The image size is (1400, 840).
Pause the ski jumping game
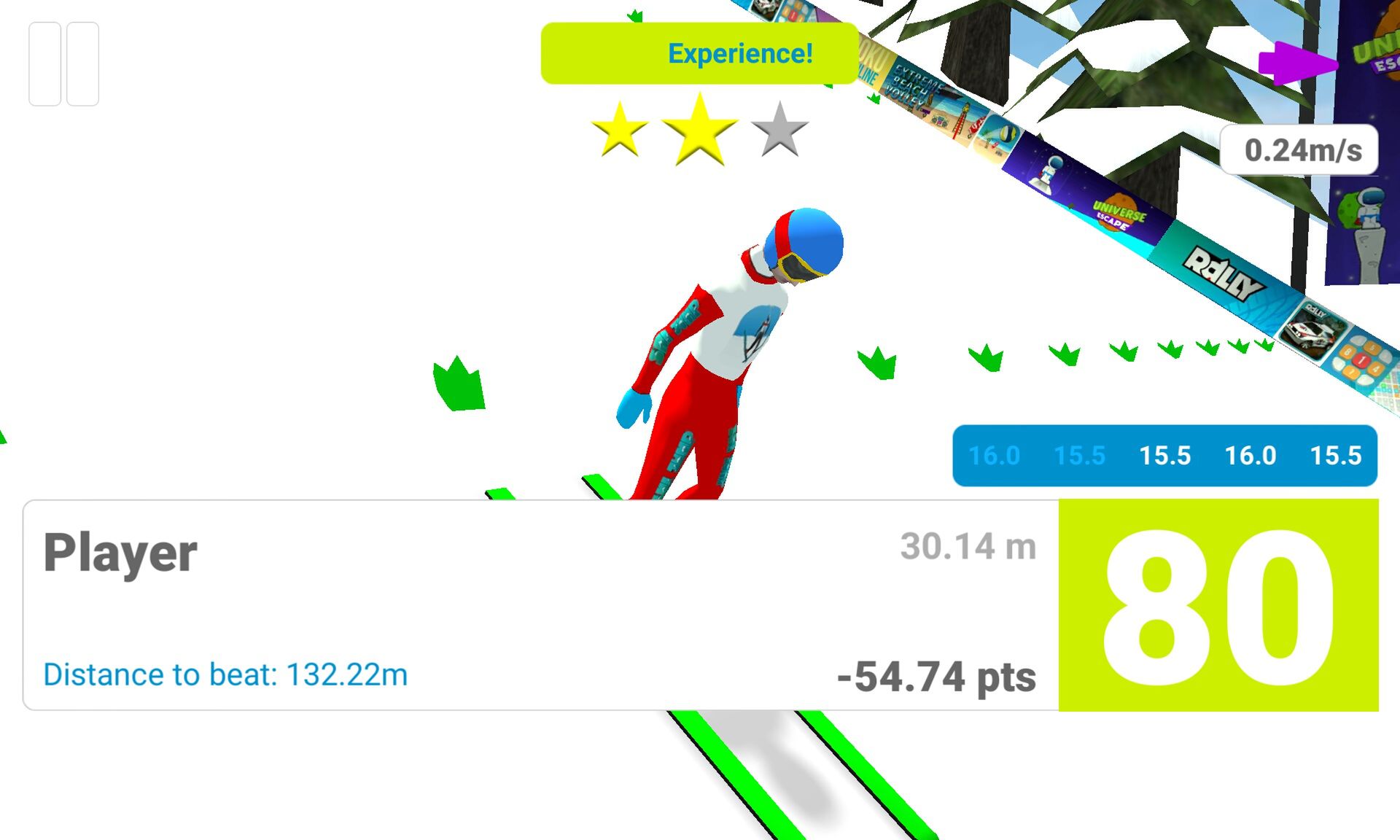coord(63,64)
